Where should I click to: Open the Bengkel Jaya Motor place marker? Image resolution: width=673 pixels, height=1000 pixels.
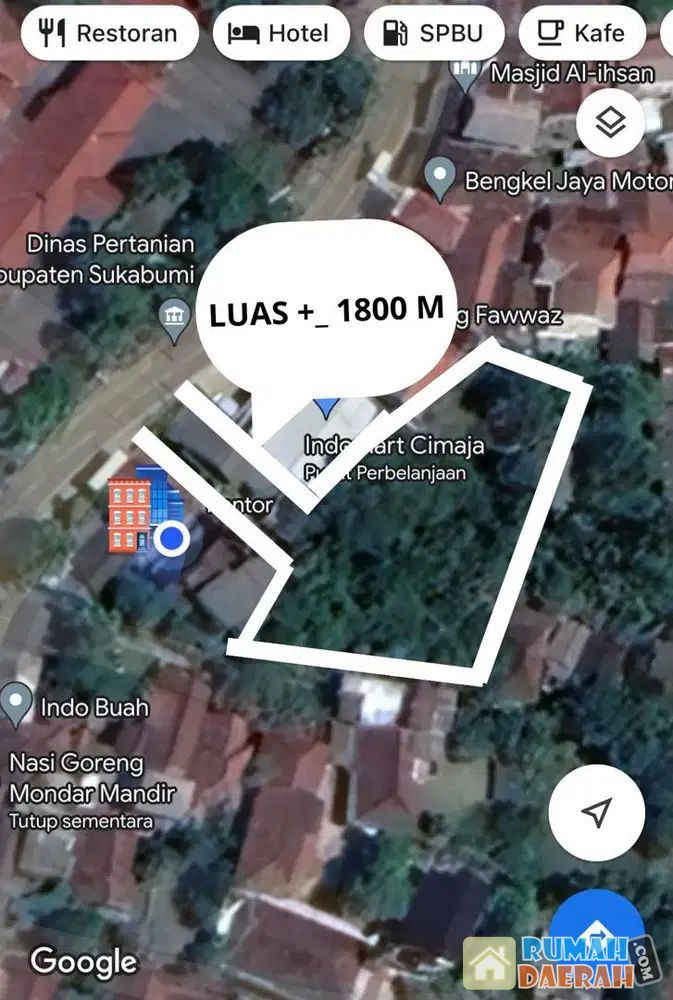click(440, 179)
